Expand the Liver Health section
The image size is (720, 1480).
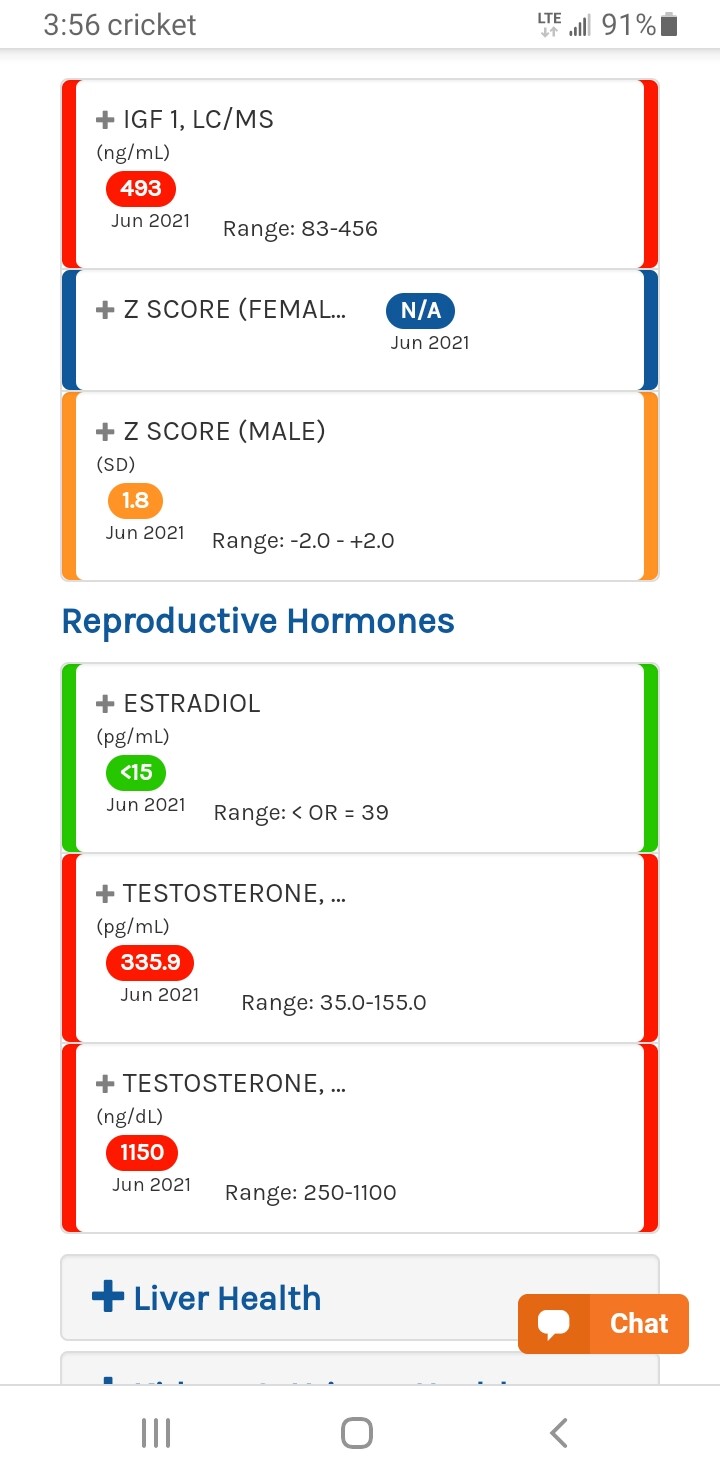pyautogui.click(x=207, y=1298)
